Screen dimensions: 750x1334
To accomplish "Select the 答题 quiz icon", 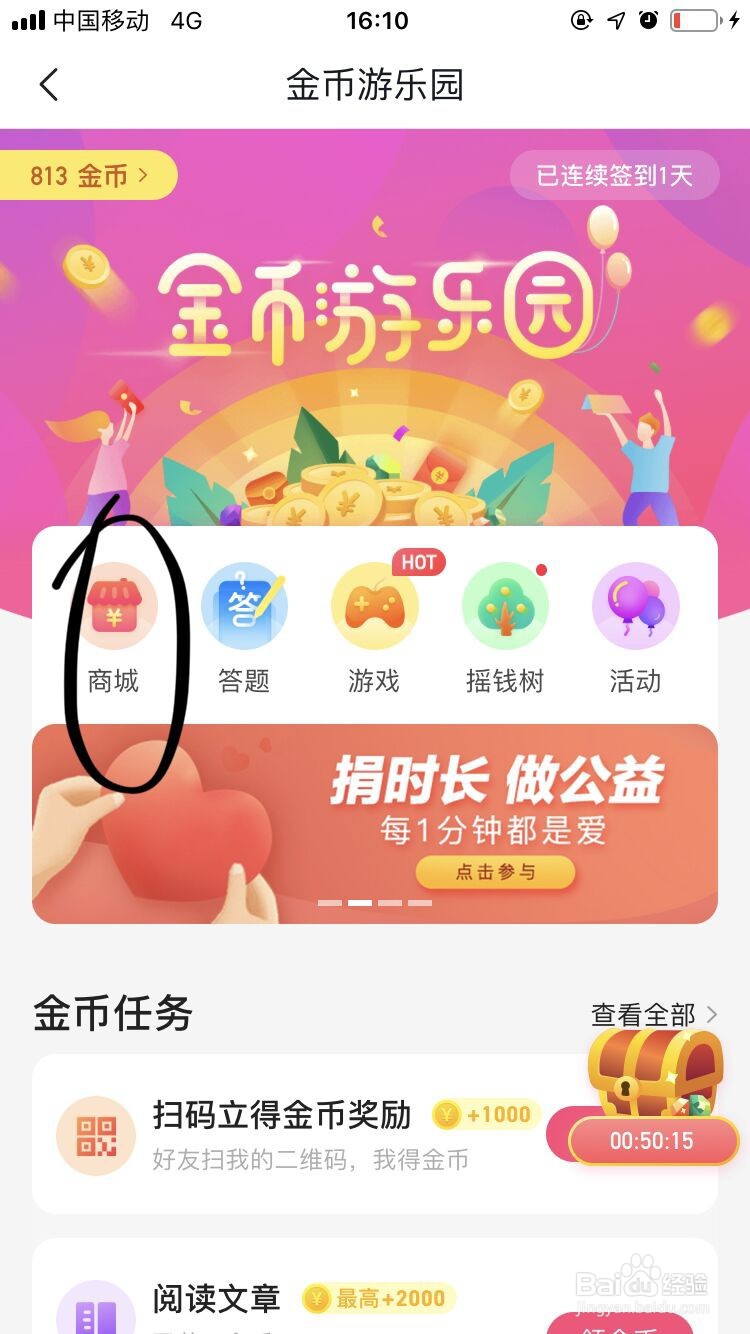I will point(244,605).
